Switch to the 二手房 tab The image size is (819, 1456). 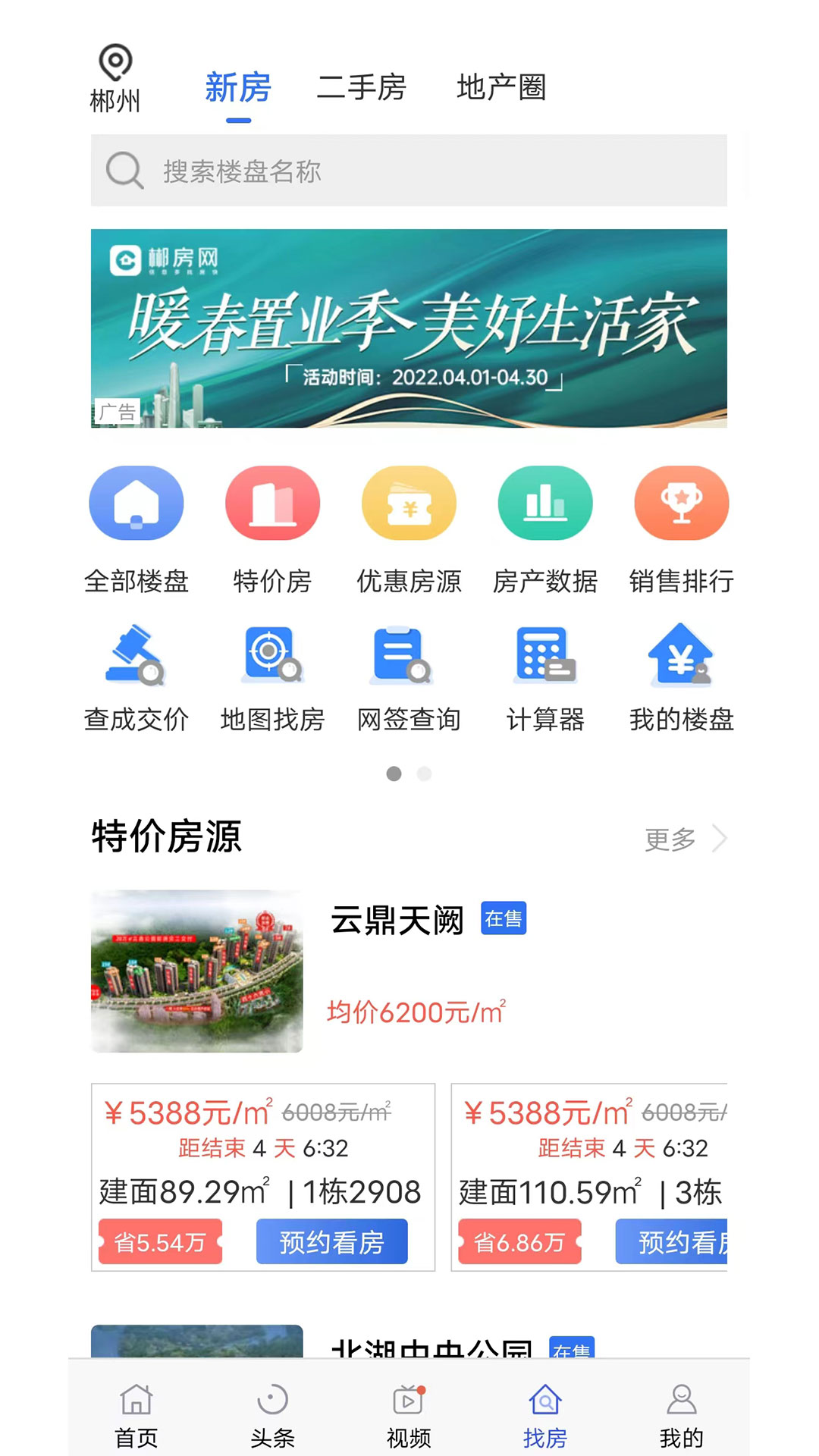(x=362, y=87)
